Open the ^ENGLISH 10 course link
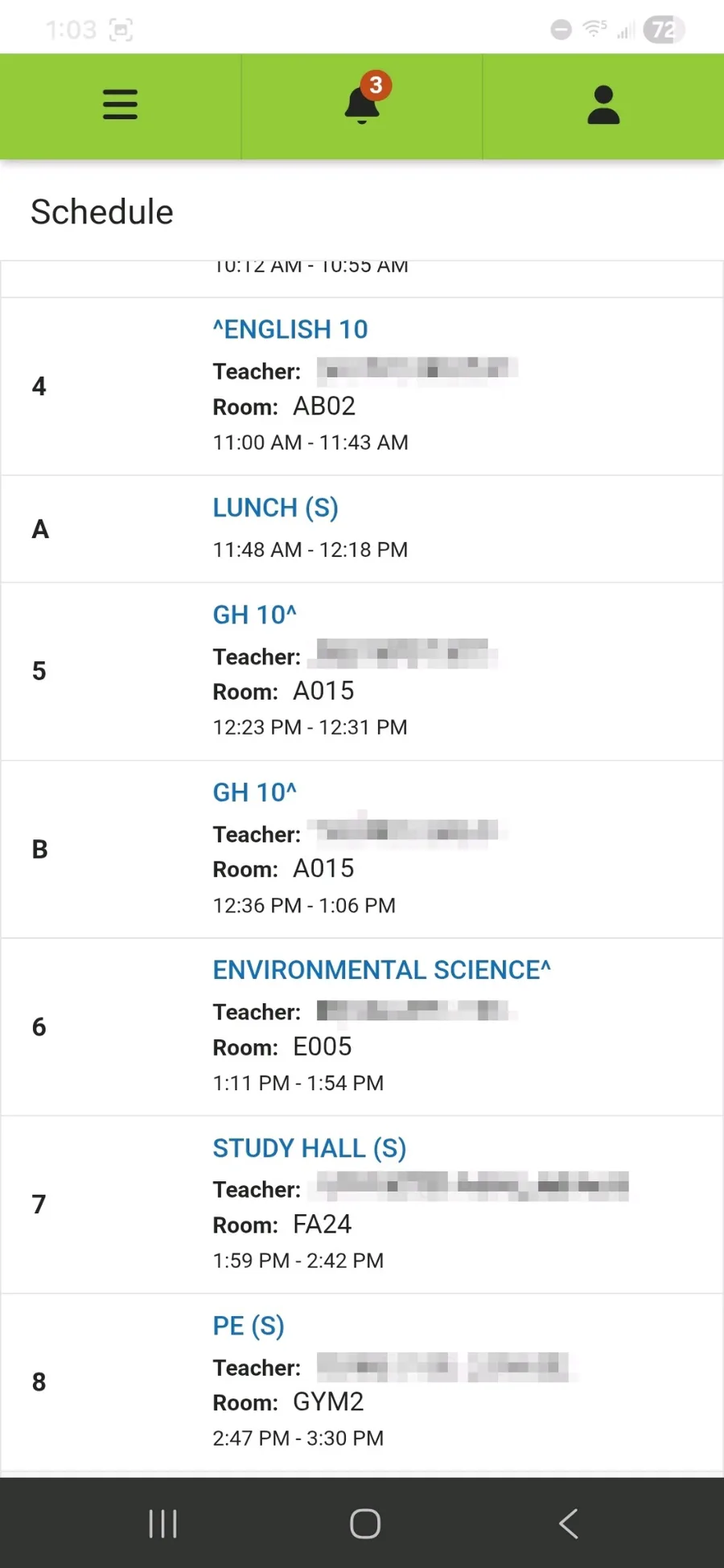724x1568 pixels. pyautogui.click(x=290, y=330)
